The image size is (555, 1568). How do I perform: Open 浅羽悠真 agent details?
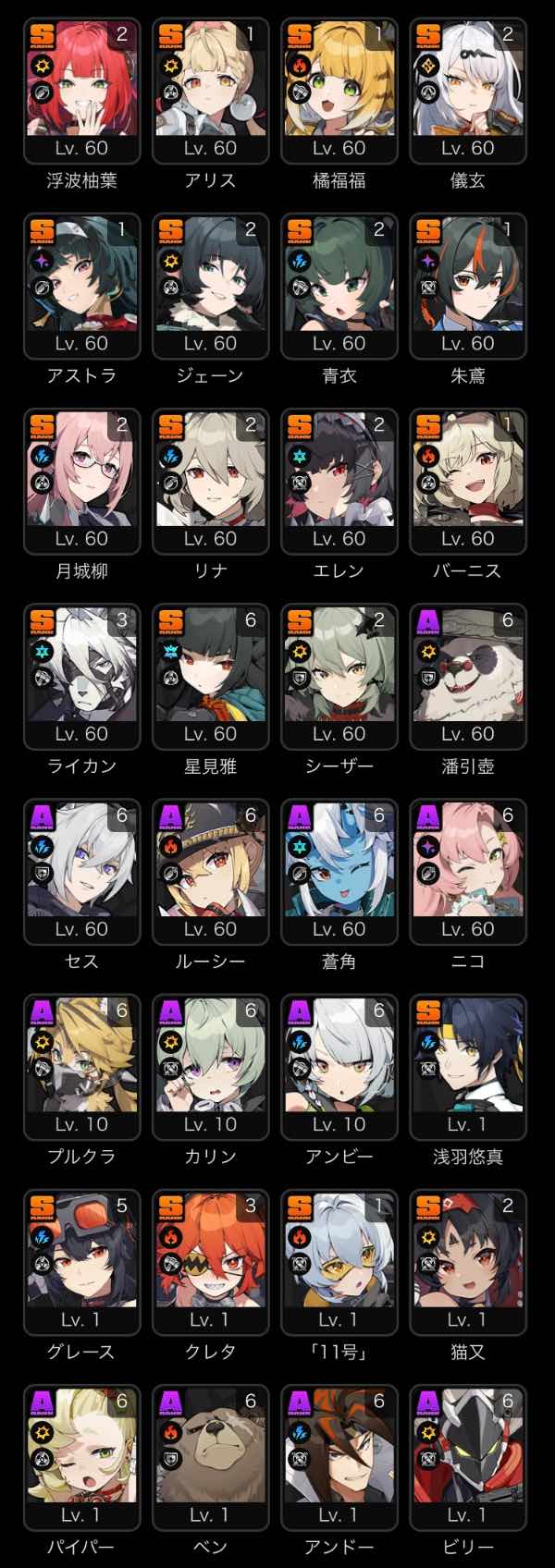click(467, 1066)
